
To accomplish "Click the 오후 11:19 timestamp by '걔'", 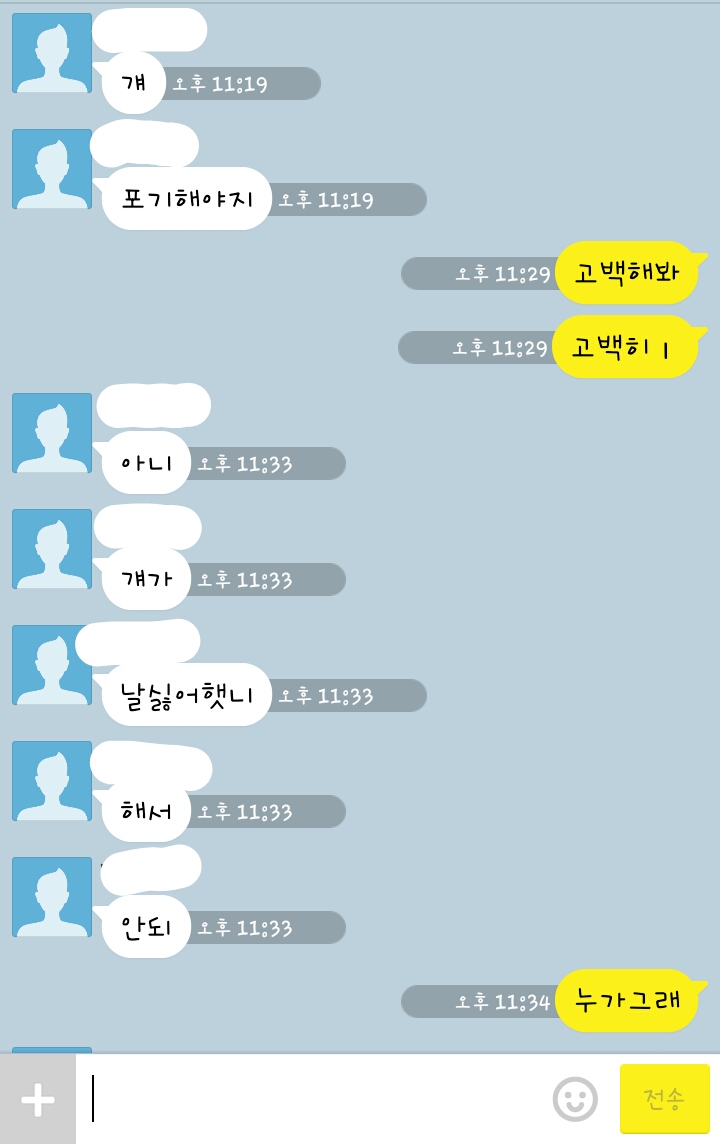I will tap(243, 83).
